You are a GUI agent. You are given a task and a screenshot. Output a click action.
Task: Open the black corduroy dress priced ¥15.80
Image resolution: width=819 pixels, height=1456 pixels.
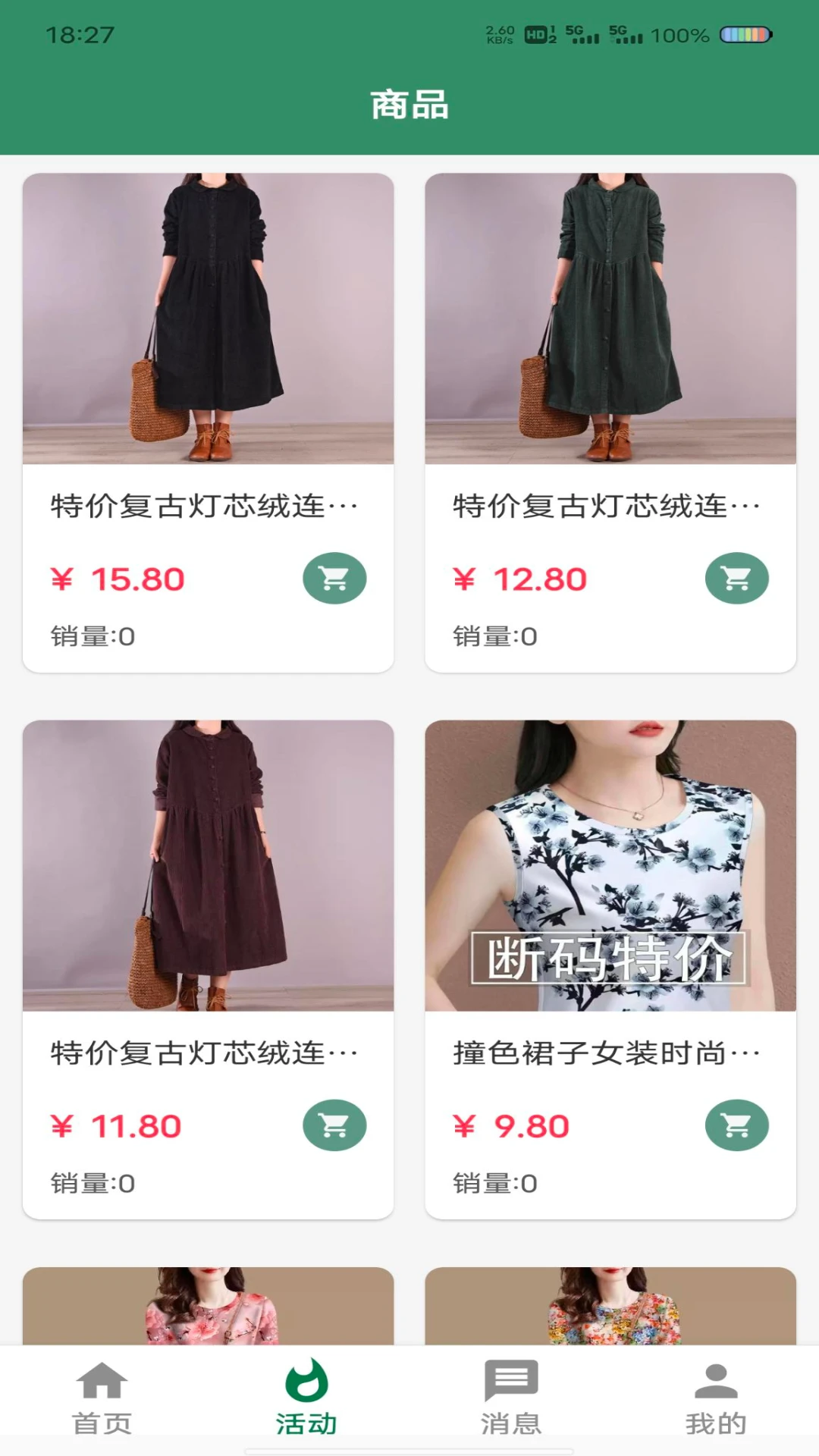[208, 318]
